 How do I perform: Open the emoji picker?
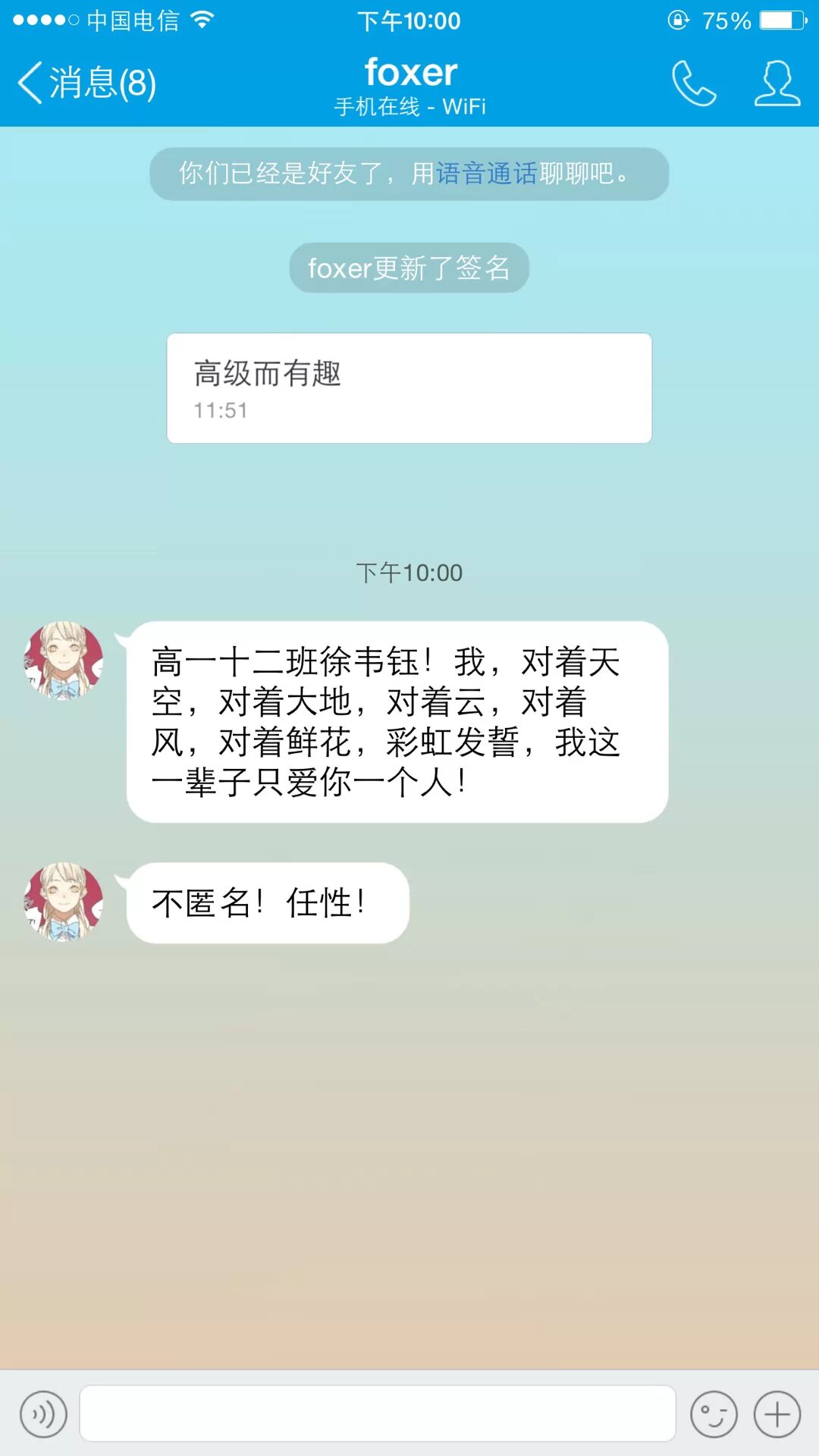pos(713,1414)
